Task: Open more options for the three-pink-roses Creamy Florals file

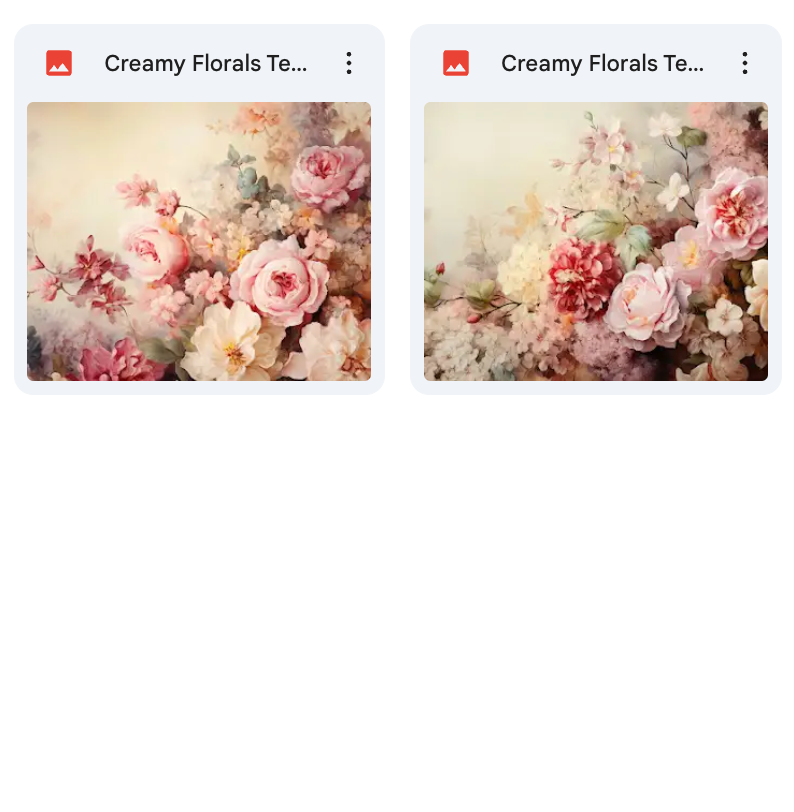Action: pos(348,64)
